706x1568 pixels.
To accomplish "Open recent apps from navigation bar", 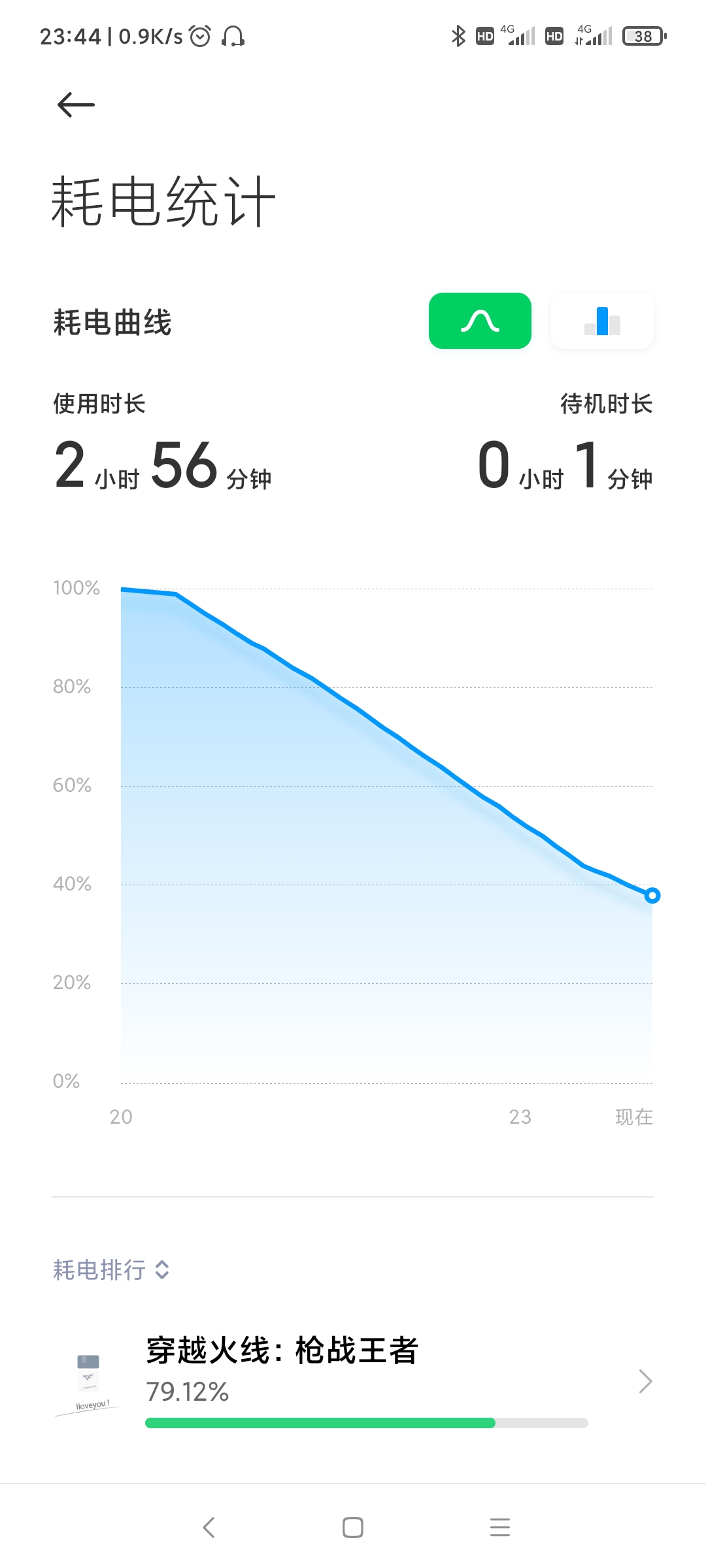I will (500, 1527).
